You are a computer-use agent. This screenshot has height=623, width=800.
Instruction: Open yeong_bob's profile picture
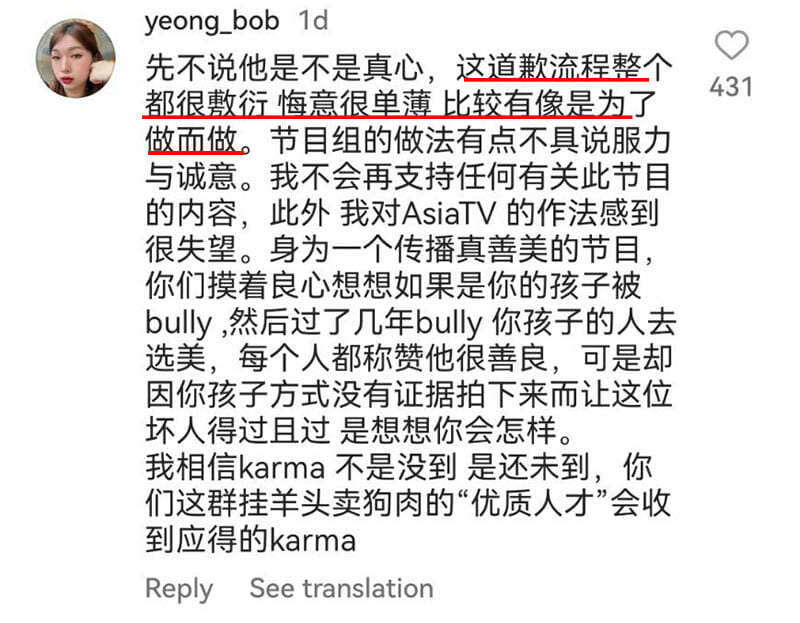76,59
